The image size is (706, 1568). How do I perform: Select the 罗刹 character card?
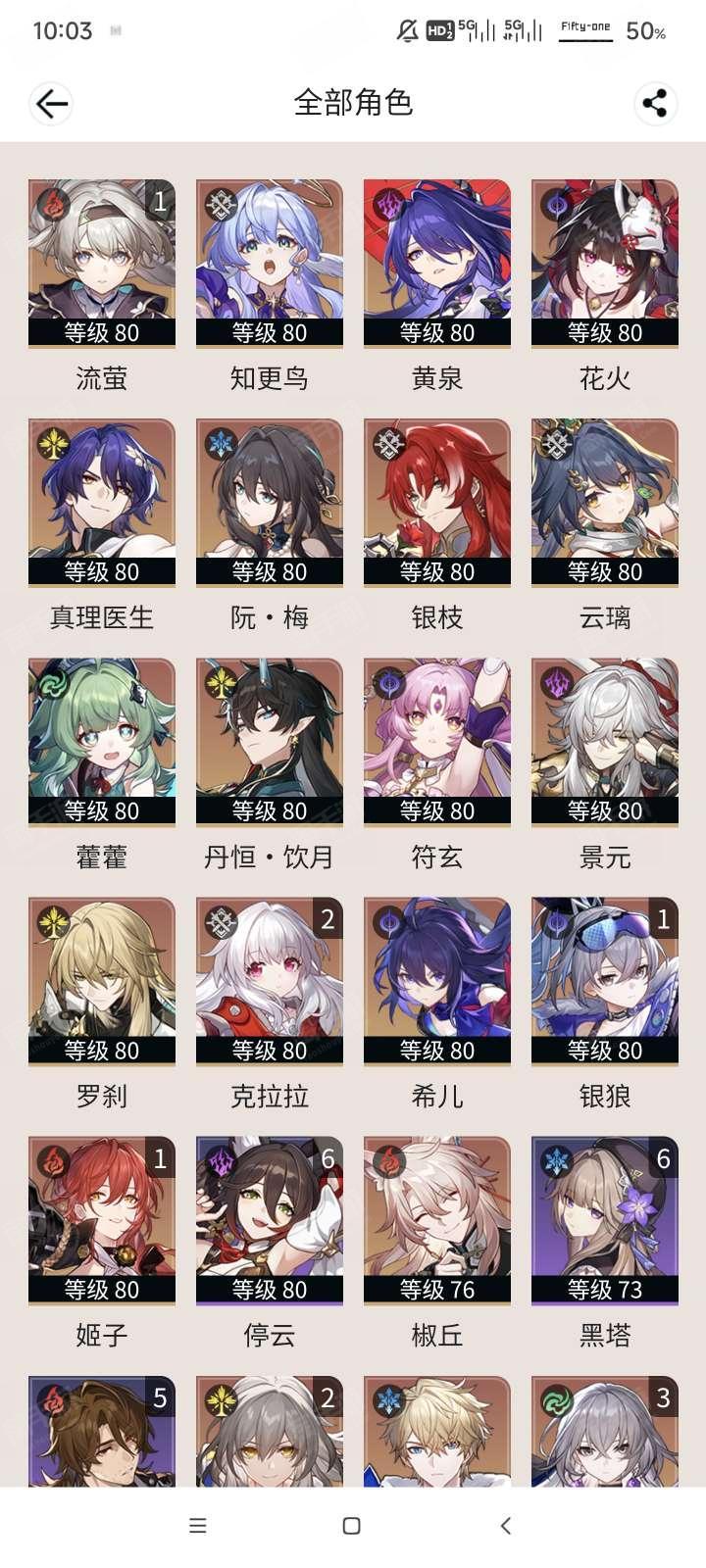(x=102, y=980)
